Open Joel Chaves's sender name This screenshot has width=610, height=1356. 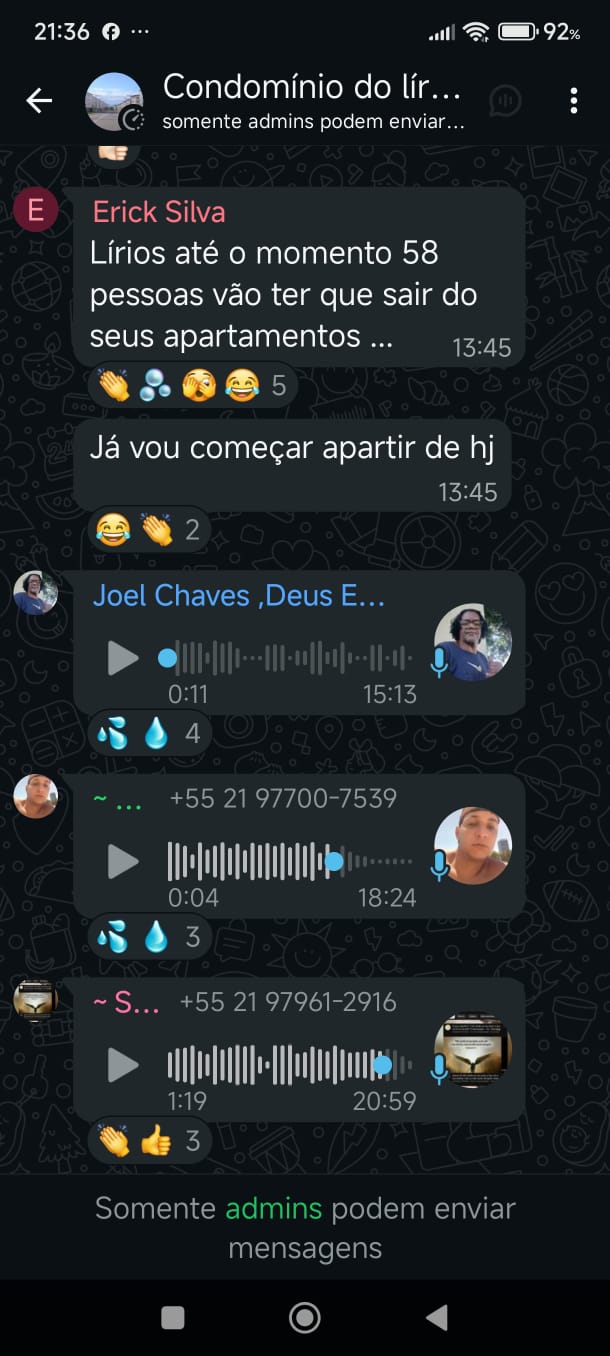(238, 596)
